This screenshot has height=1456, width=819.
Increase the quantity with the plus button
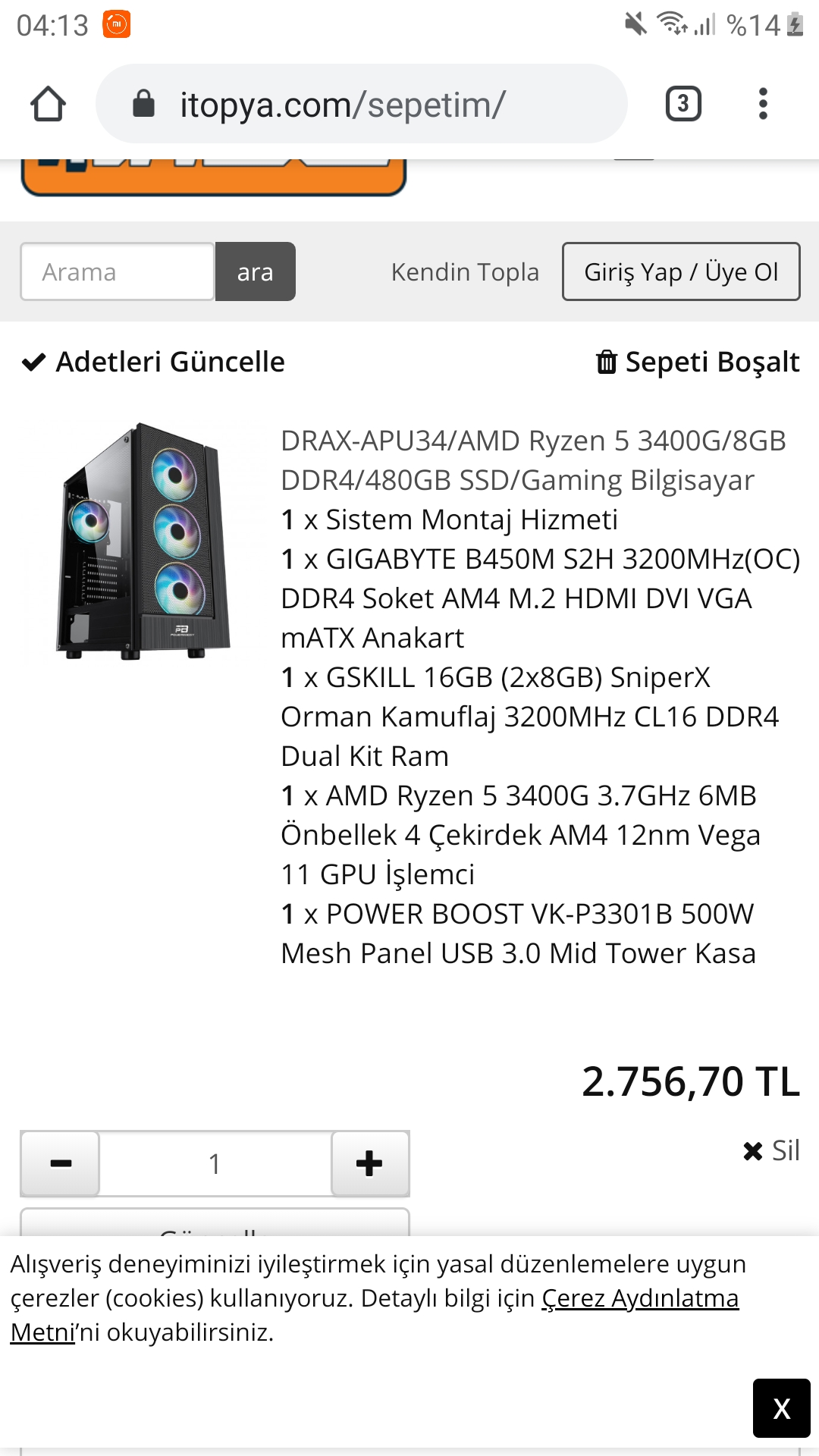coord(369,1163)
